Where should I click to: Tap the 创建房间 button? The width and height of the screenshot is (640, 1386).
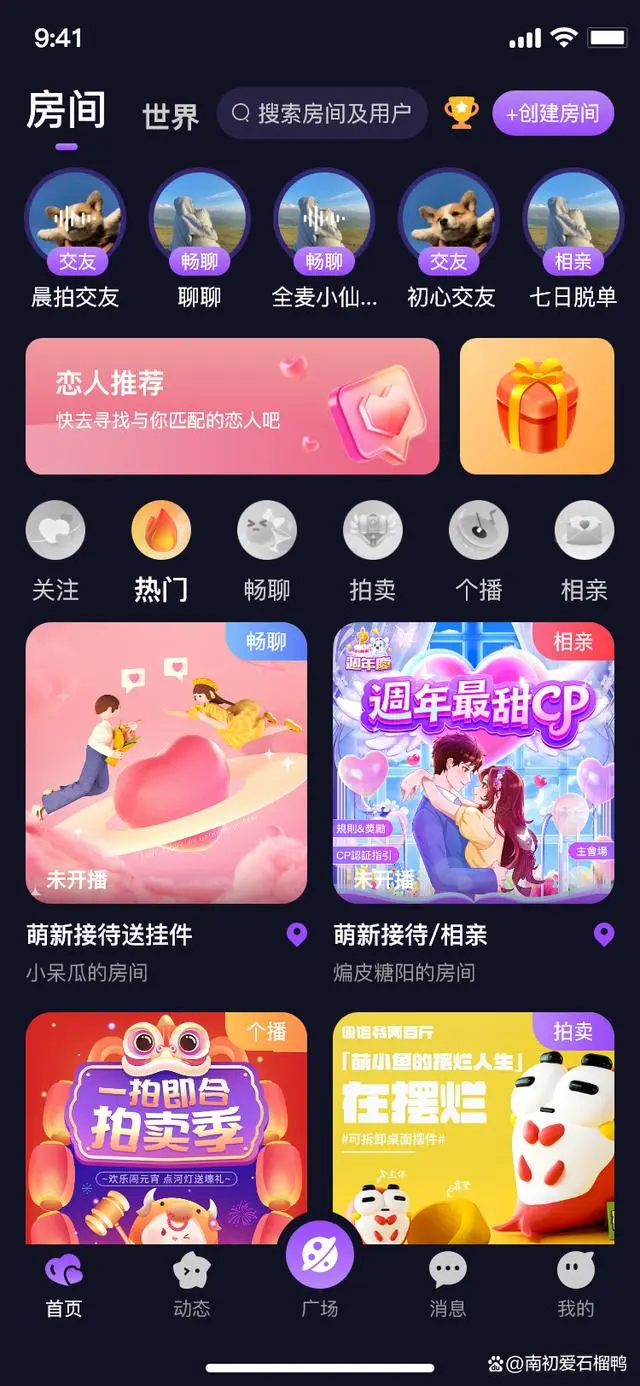pos(552,113)
